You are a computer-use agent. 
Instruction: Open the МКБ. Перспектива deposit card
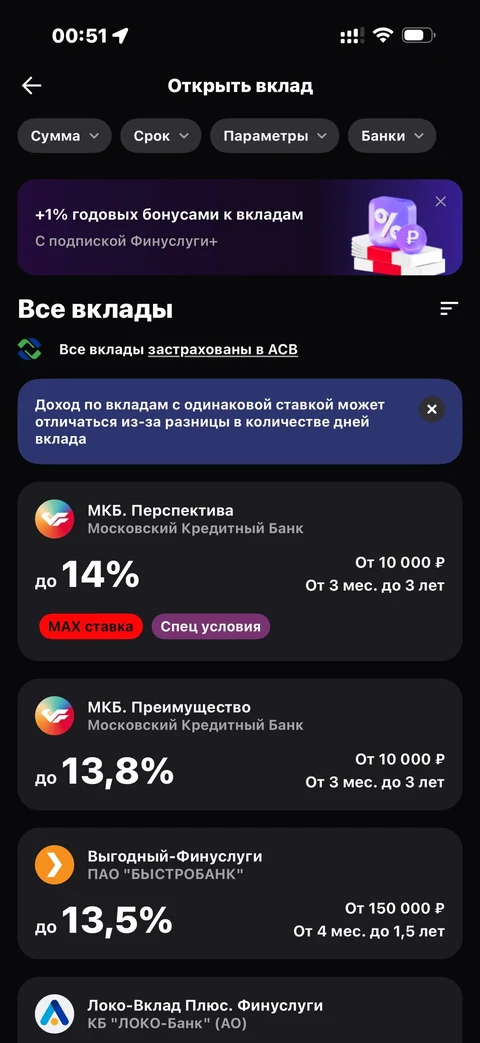pos(240,571)
